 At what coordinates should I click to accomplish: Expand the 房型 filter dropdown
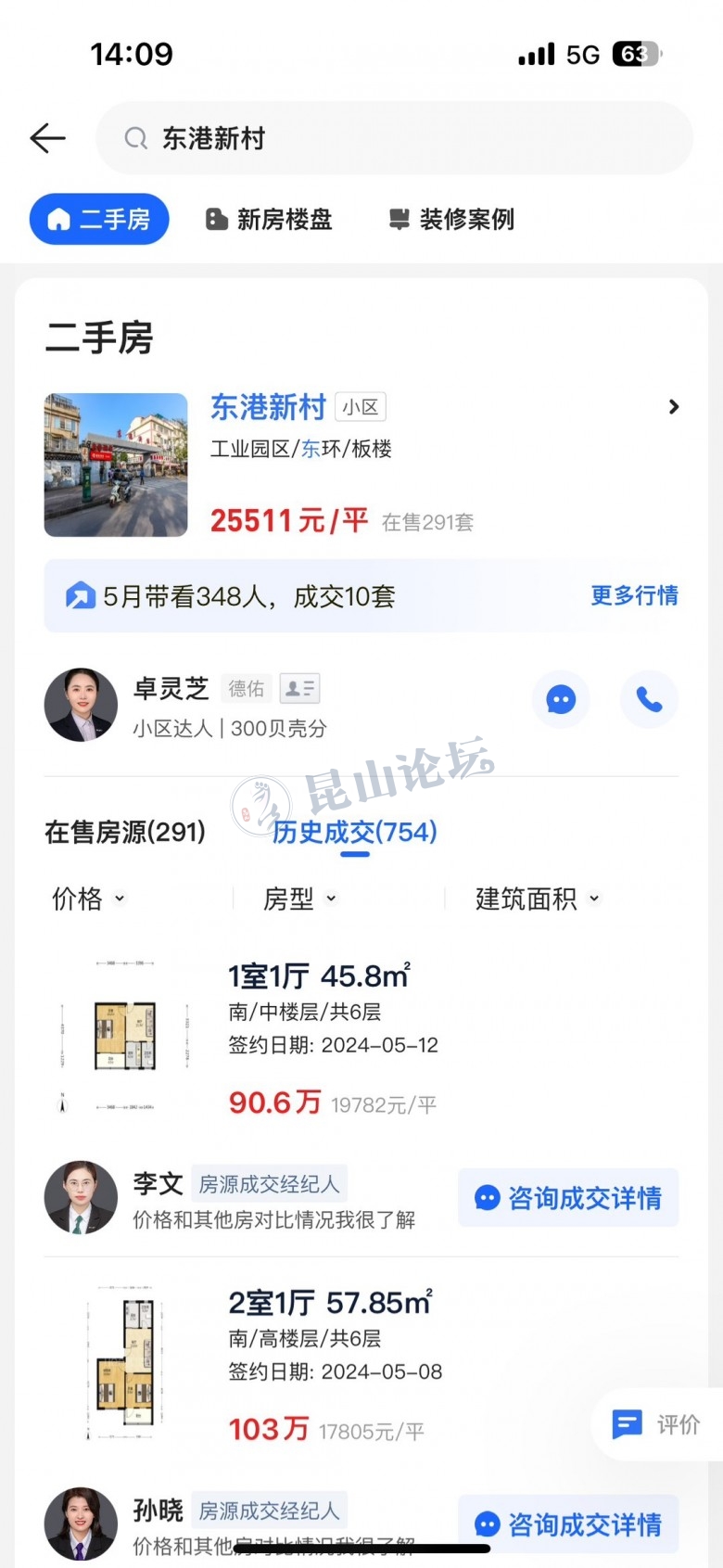coord(299,899)
